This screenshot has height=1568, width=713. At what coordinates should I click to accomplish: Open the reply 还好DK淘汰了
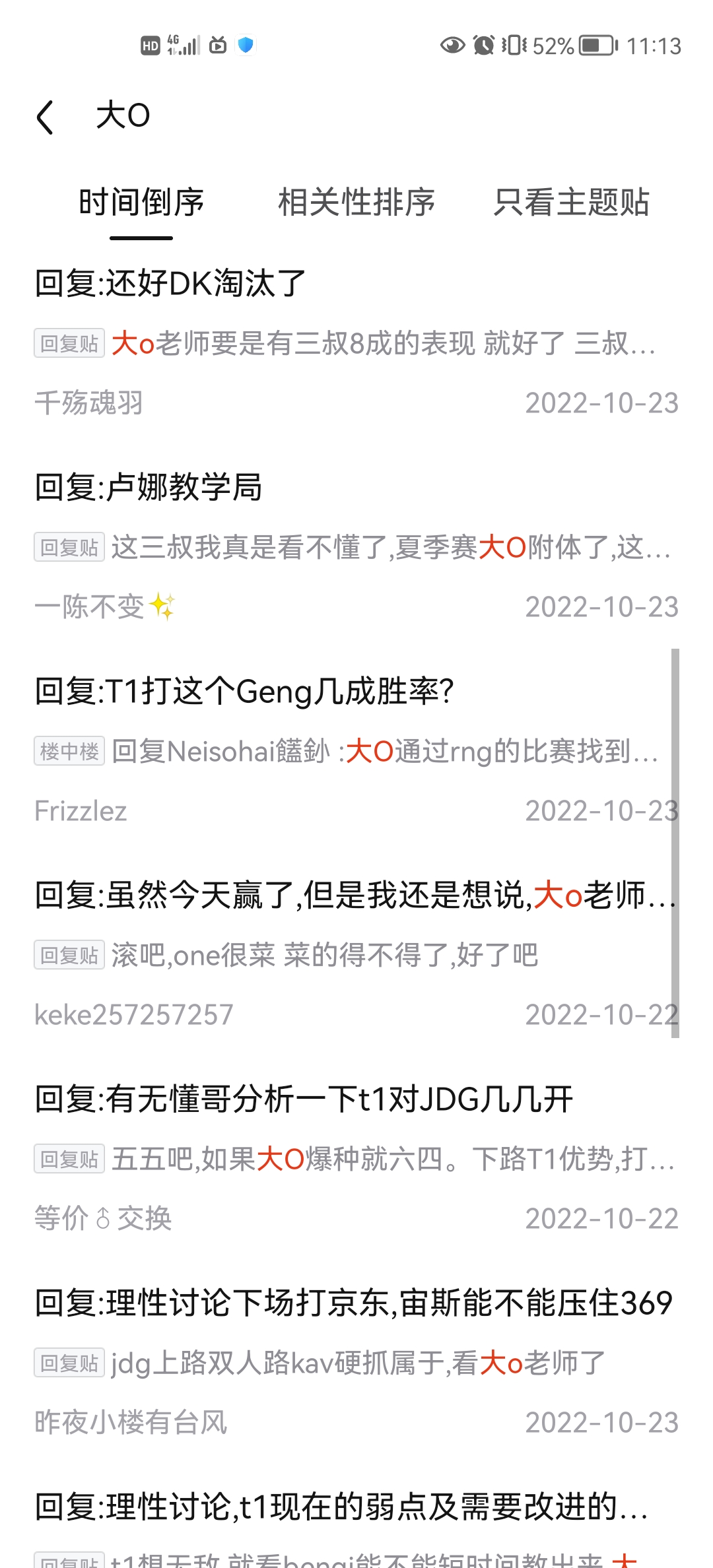click(x=356, y=343)
